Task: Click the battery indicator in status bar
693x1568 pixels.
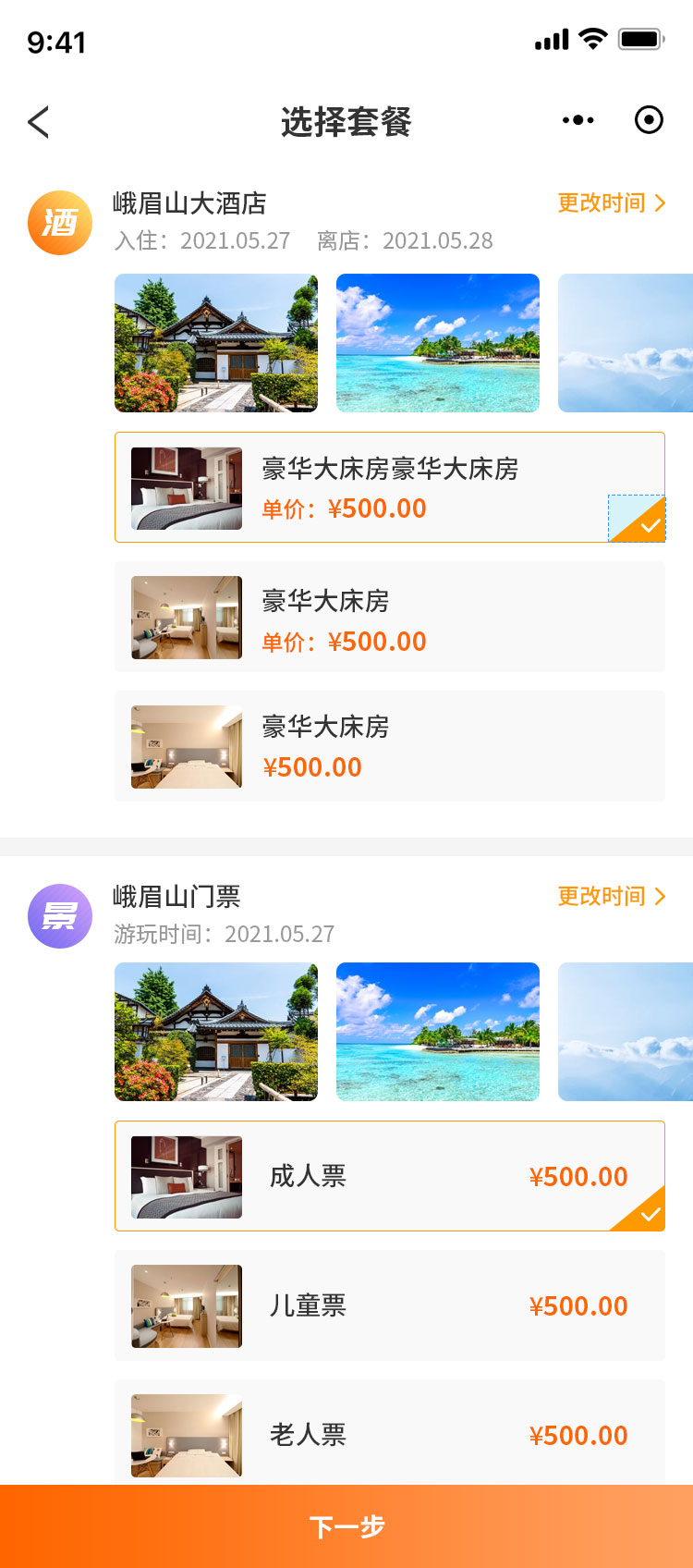Action: (640, 39)
